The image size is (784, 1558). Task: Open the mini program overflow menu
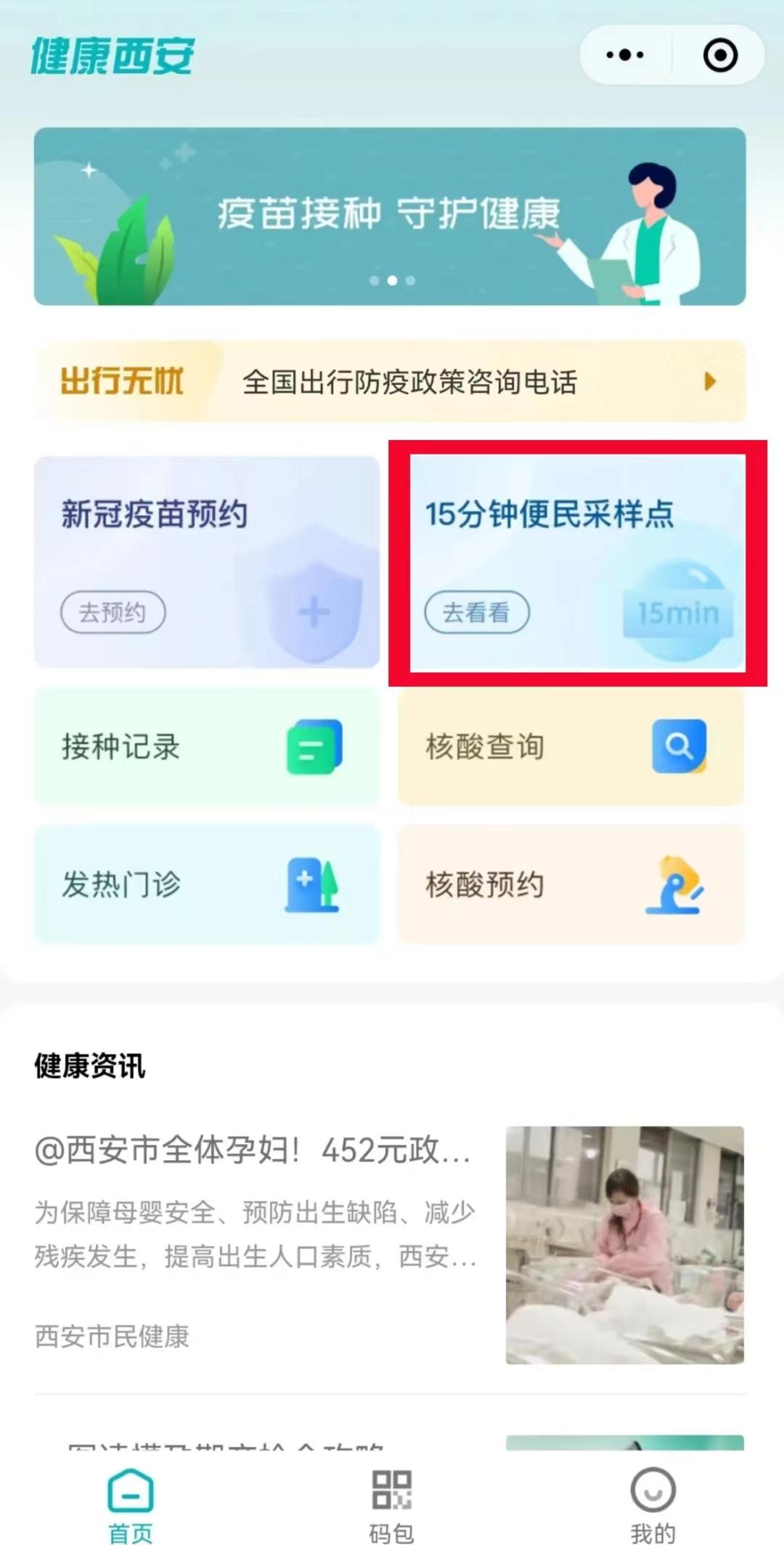[x=625, y=55]
